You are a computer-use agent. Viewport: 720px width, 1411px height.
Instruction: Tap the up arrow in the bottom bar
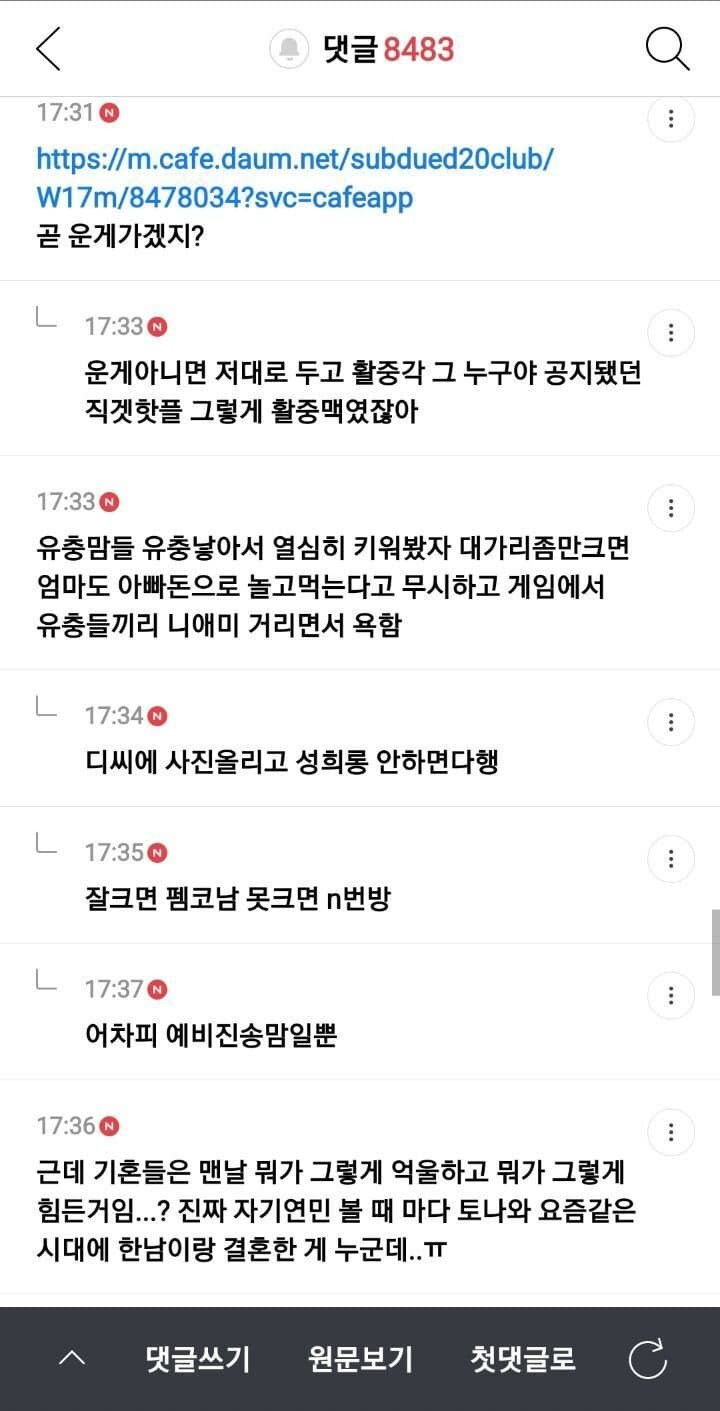click(x=72, y=1359)
